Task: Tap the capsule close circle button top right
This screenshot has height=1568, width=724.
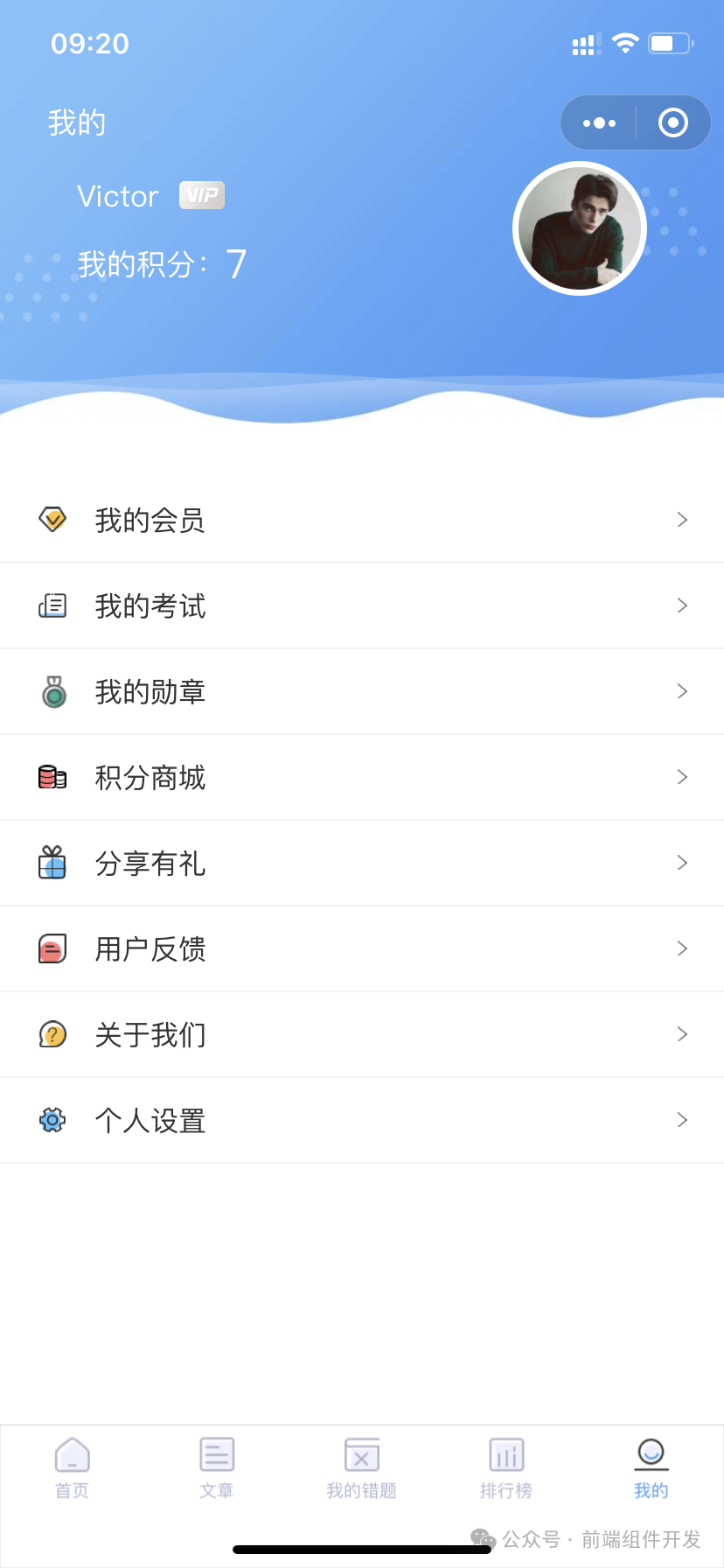Action: (x=672, y=122)
